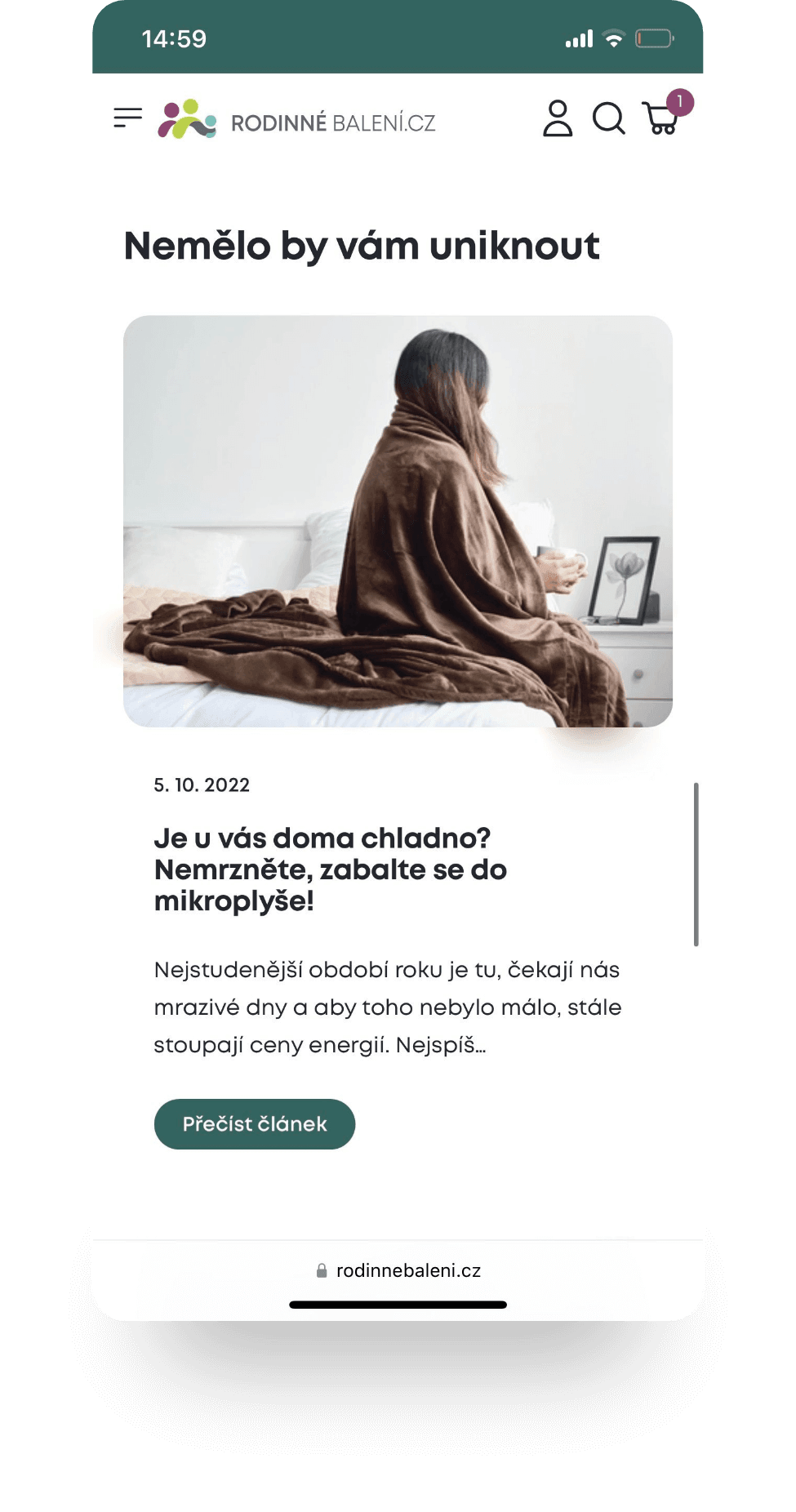Open the shopping cart
The height and width of the screenshot is (1512, 796).
tap(661, 119)
